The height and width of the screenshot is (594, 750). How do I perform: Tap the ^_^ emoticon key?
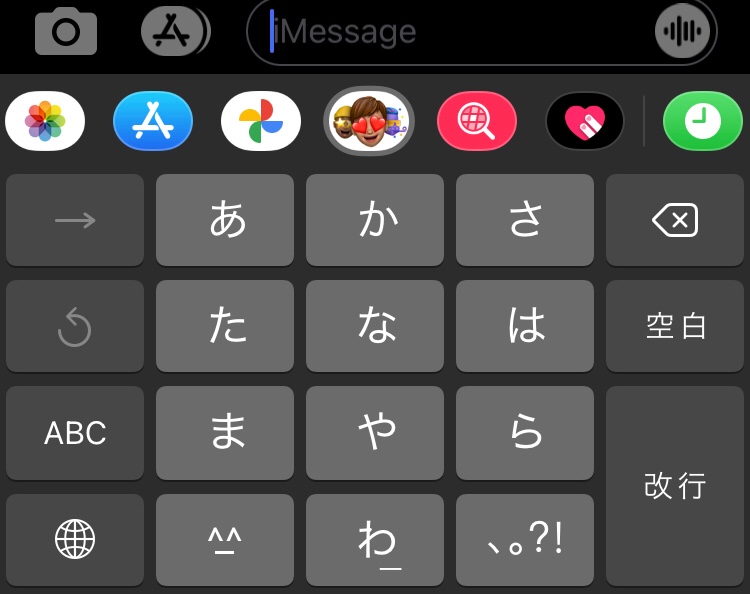(225, 540)
